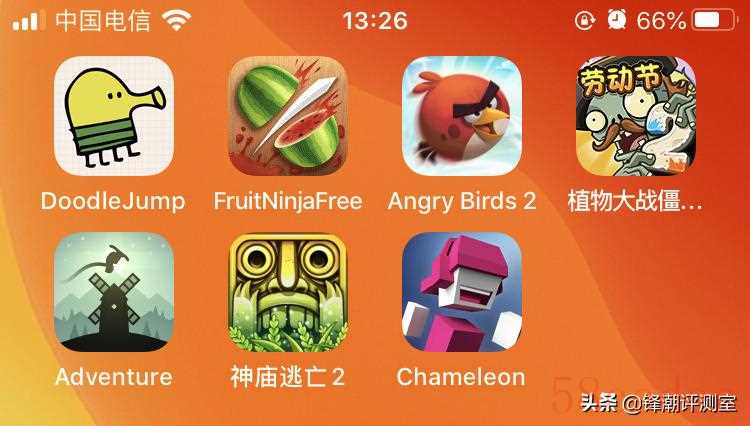The image size is (750, 426).
Task: Open the Adventure windmill app
Action: click(113, 292)
